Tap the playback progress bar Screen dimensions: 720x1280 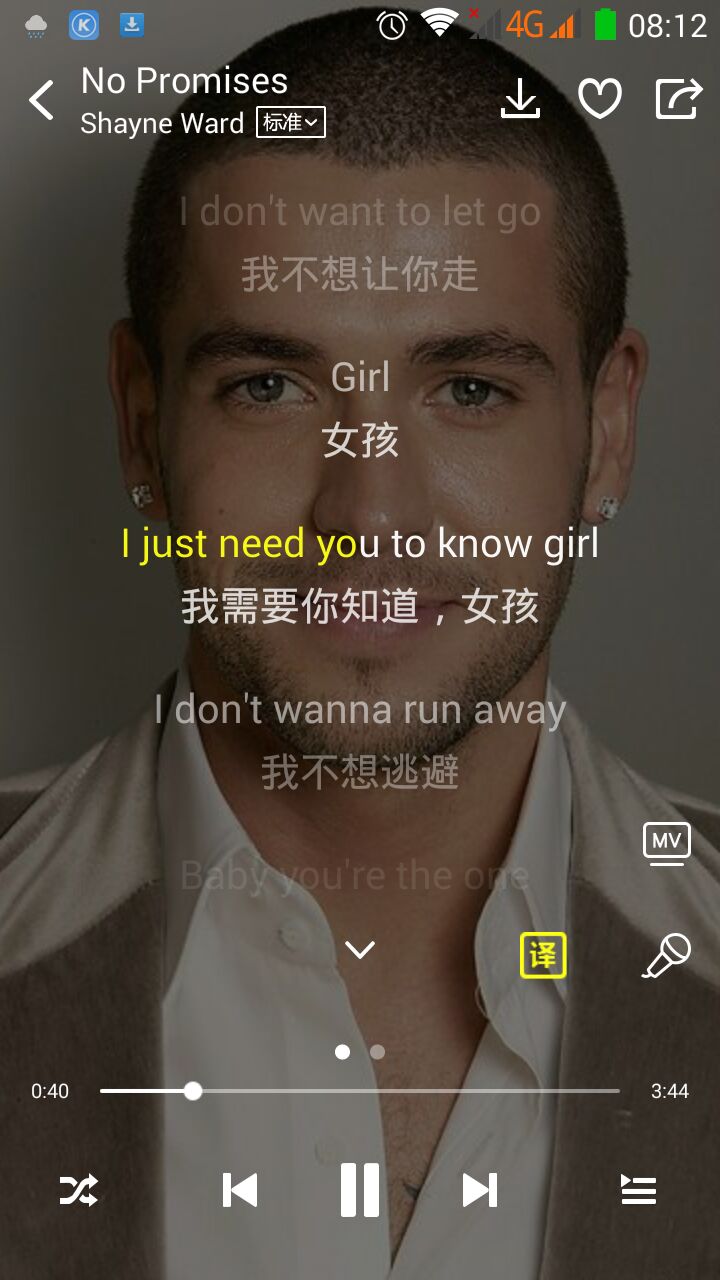400,1091
